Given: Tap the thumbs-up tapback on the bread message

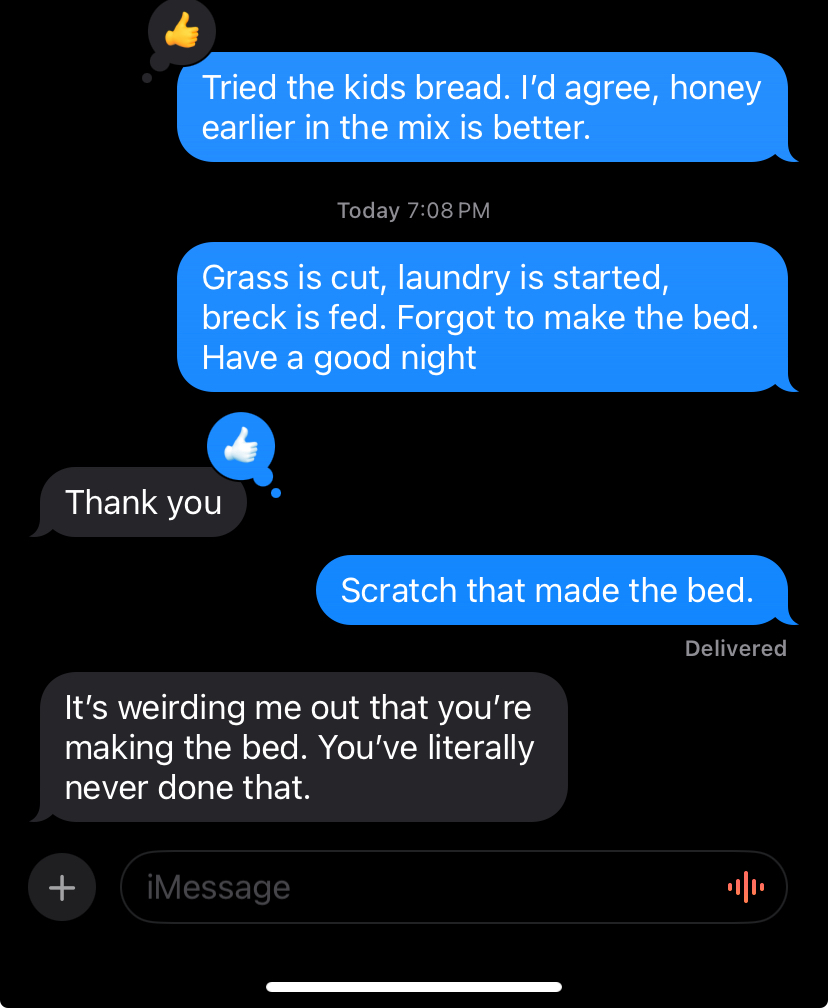Looking at the screenshot, I should tap(182, 34).
